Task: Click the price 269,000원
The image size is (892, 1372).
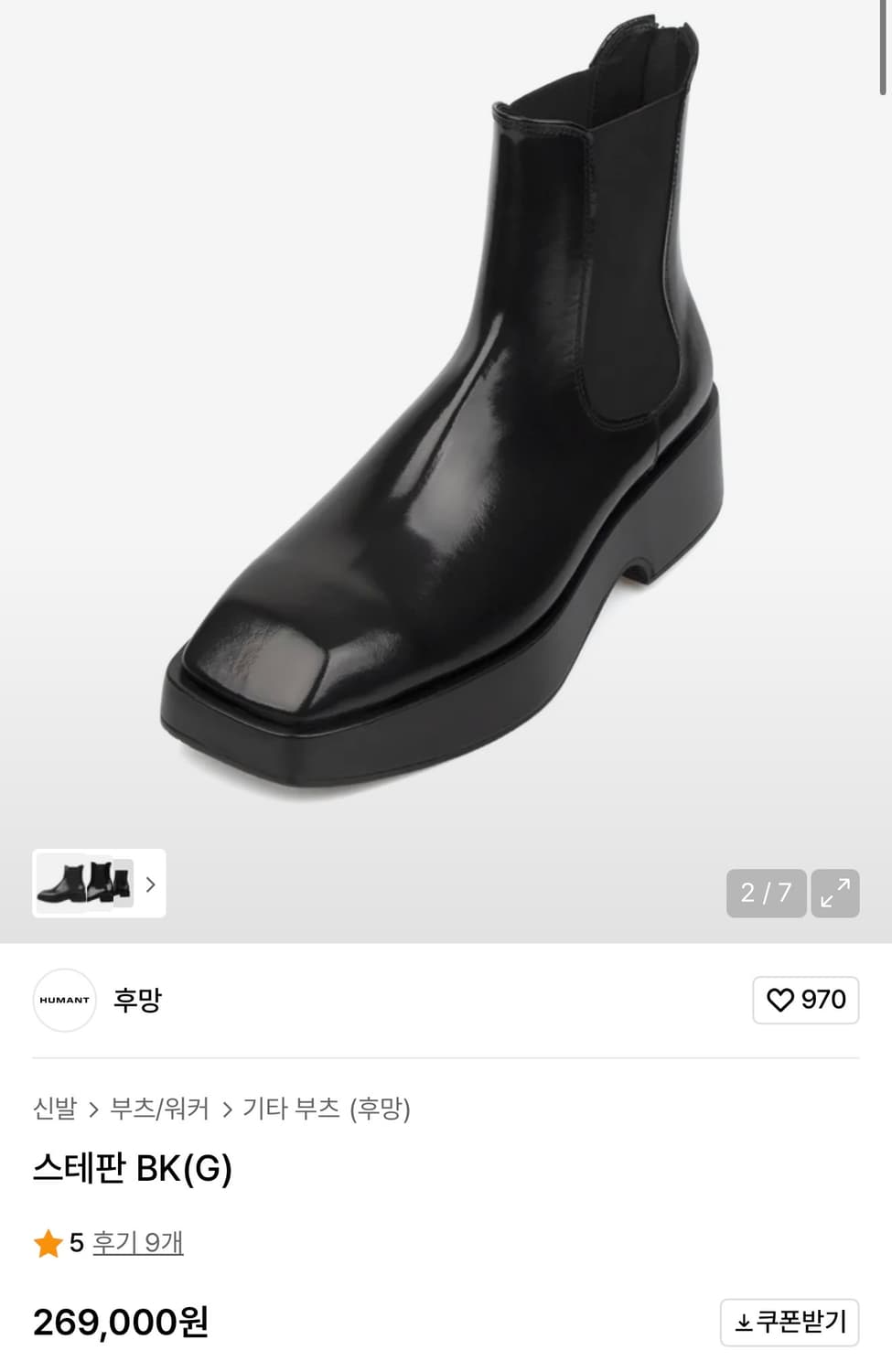Action: [119, 1322]
